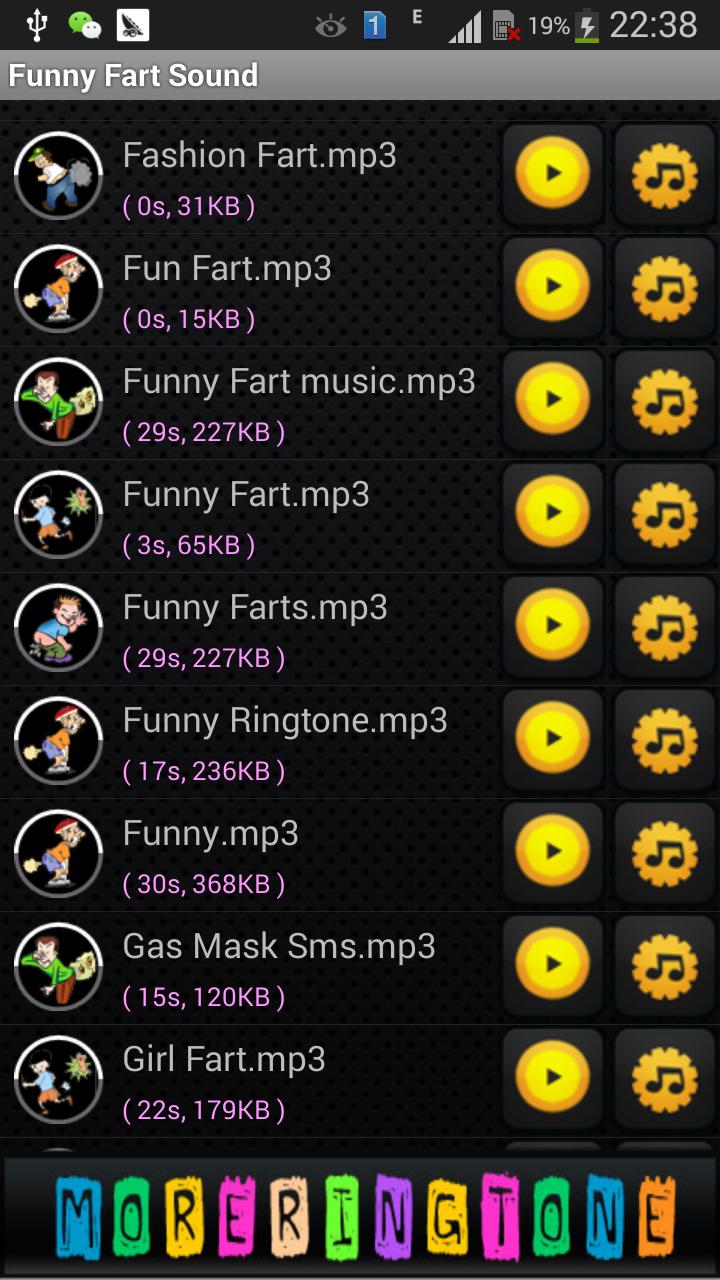The height and width of the screenshot is (1280, 720).
Task: Tap the Gas Mask Sms.mp3 cartoon thumbnail
Action: (x=58, y=966)
